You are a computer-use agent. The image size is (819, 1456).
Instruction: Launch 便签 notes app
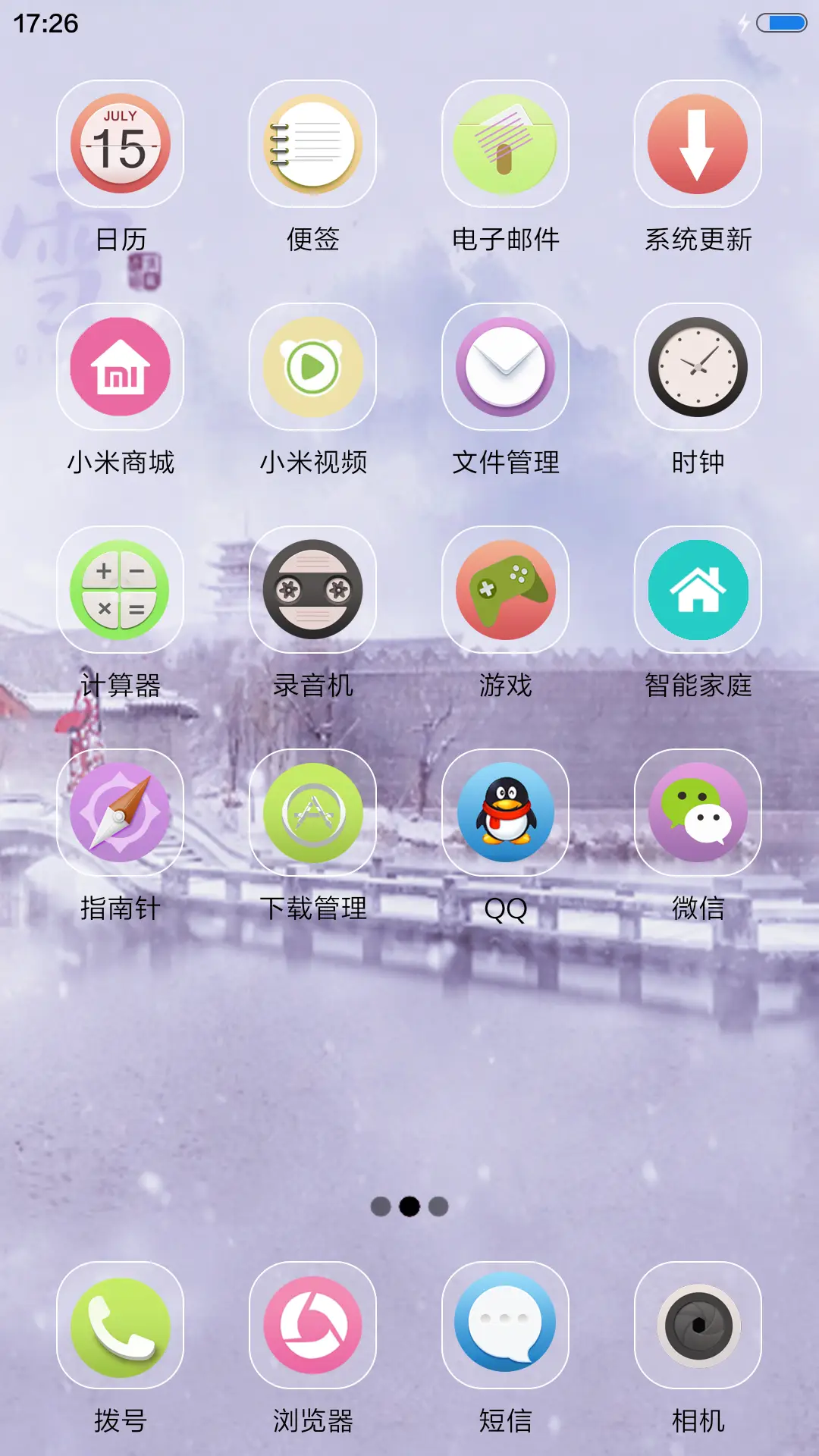312,146
